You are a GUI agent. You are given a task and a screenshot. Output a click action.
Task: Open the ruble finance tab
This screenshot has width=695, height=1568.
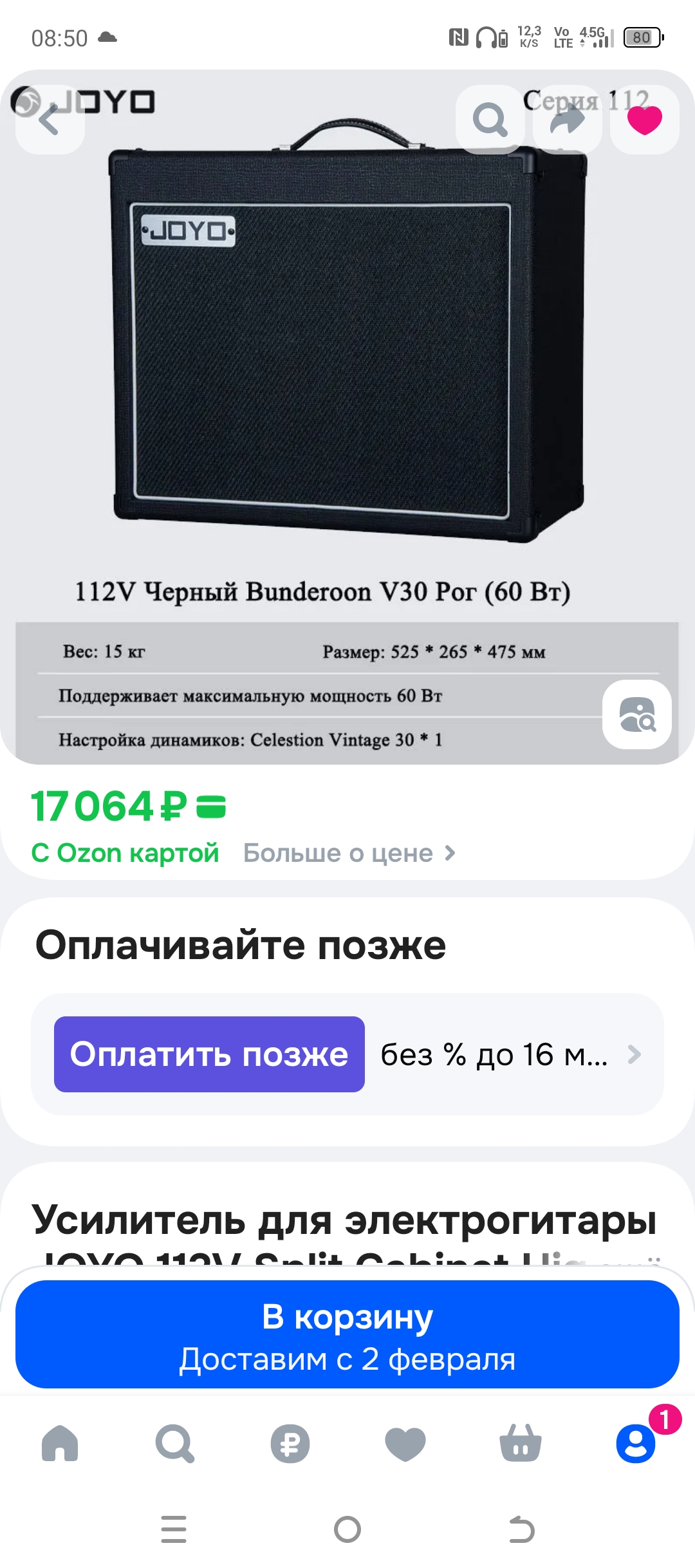290,1443
